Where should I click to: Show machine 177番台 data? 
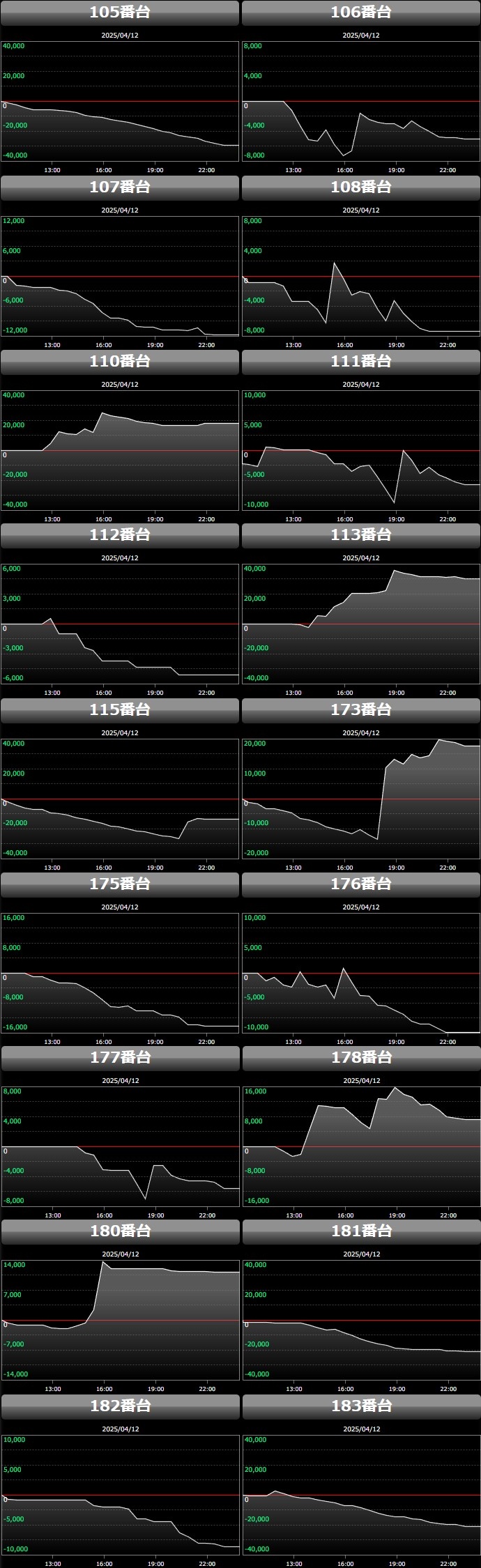(120, 1057)
